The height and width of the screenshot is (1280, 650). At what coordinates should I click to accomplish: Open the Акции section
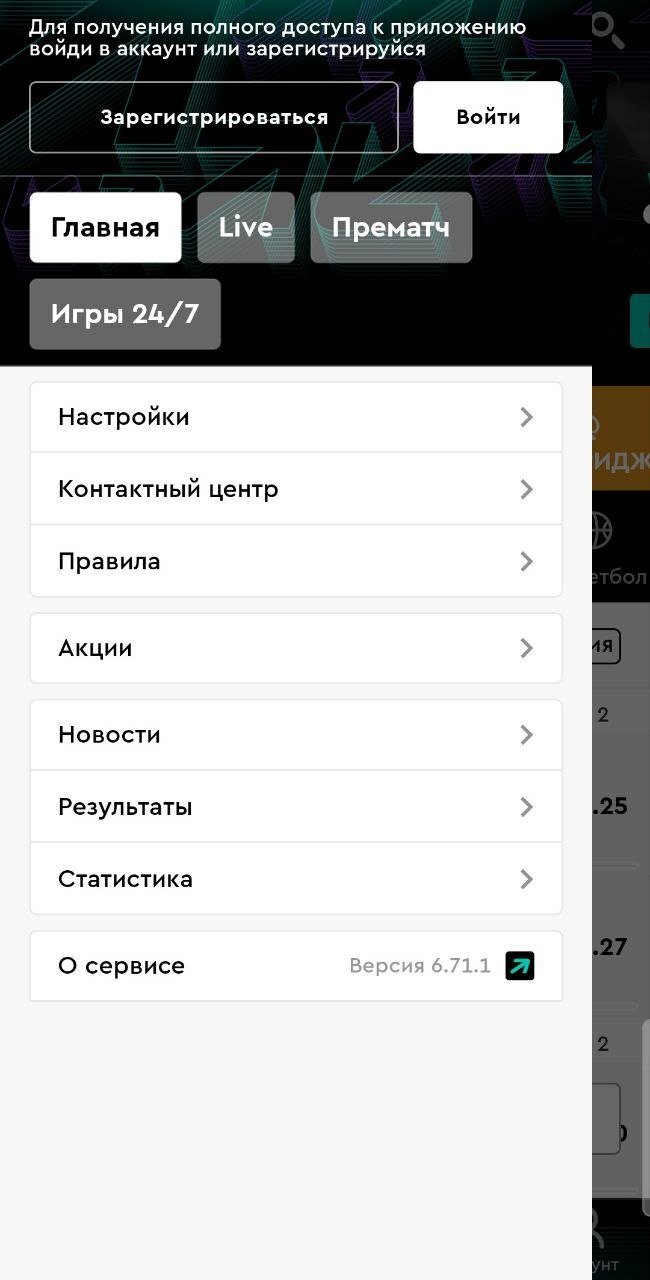coord(296,648)
